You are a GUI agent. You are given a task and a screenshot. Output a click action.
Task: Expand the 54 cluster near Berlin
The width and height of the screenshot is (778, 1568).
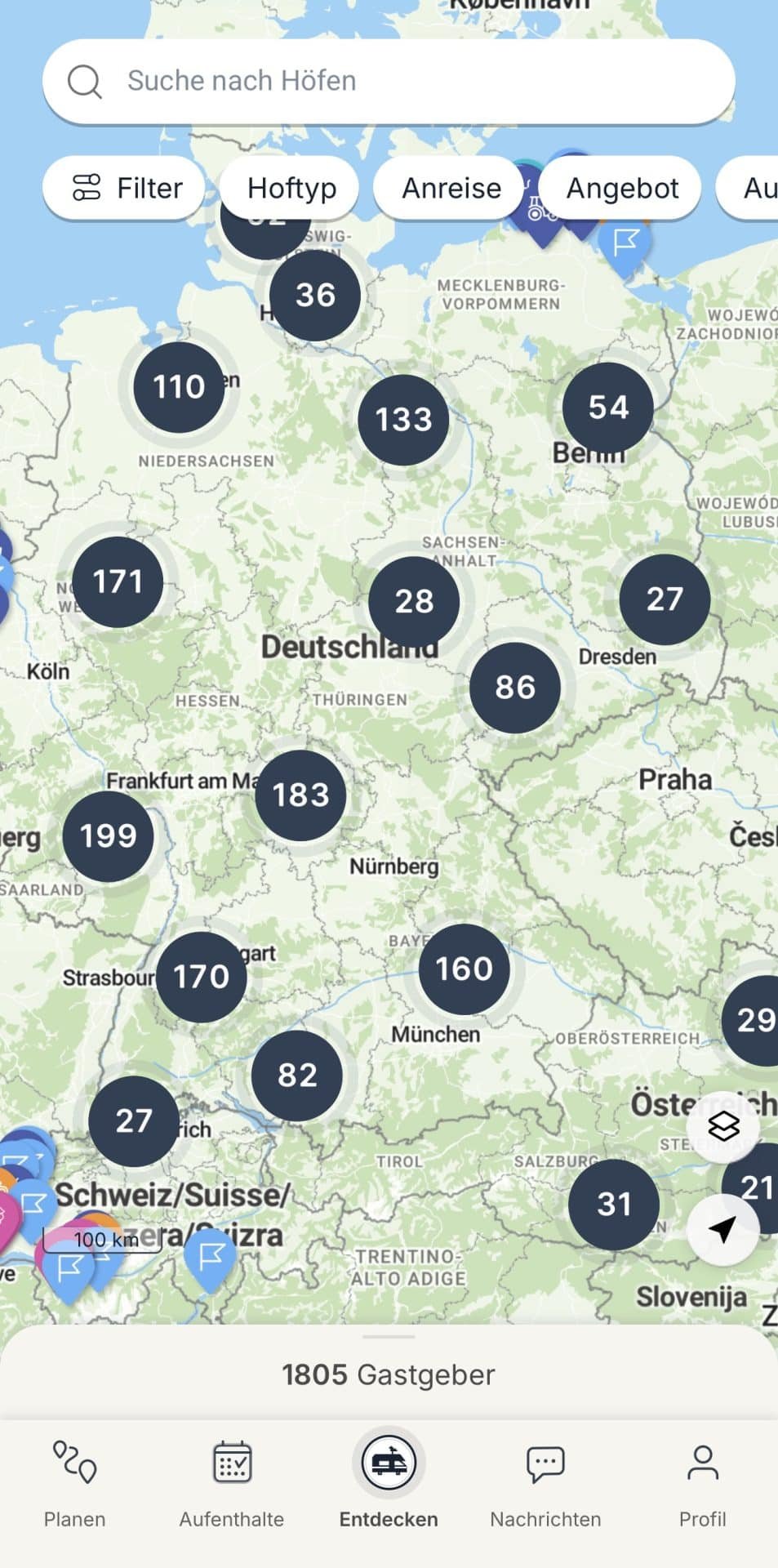pos(608,407)
